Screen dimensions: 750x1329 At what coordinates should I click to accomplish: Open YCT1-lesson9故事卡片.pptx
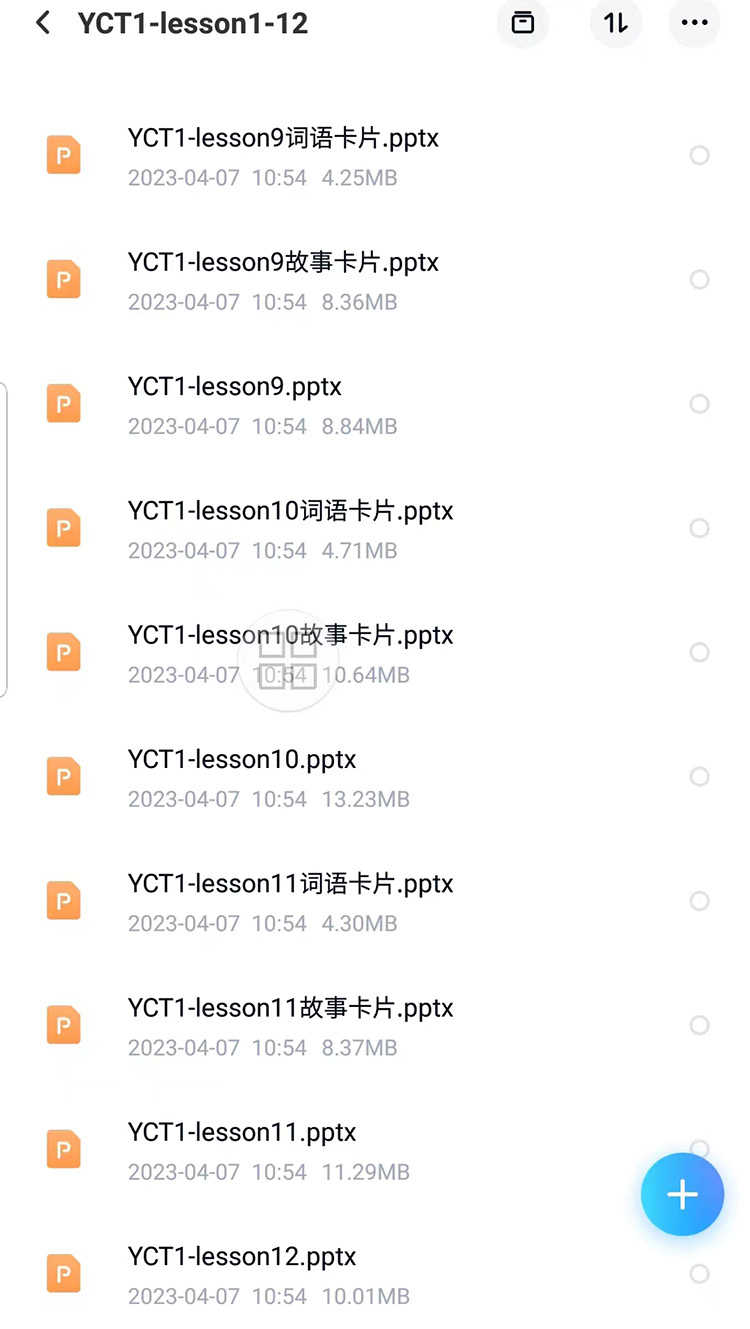click(x=283, y=263)
